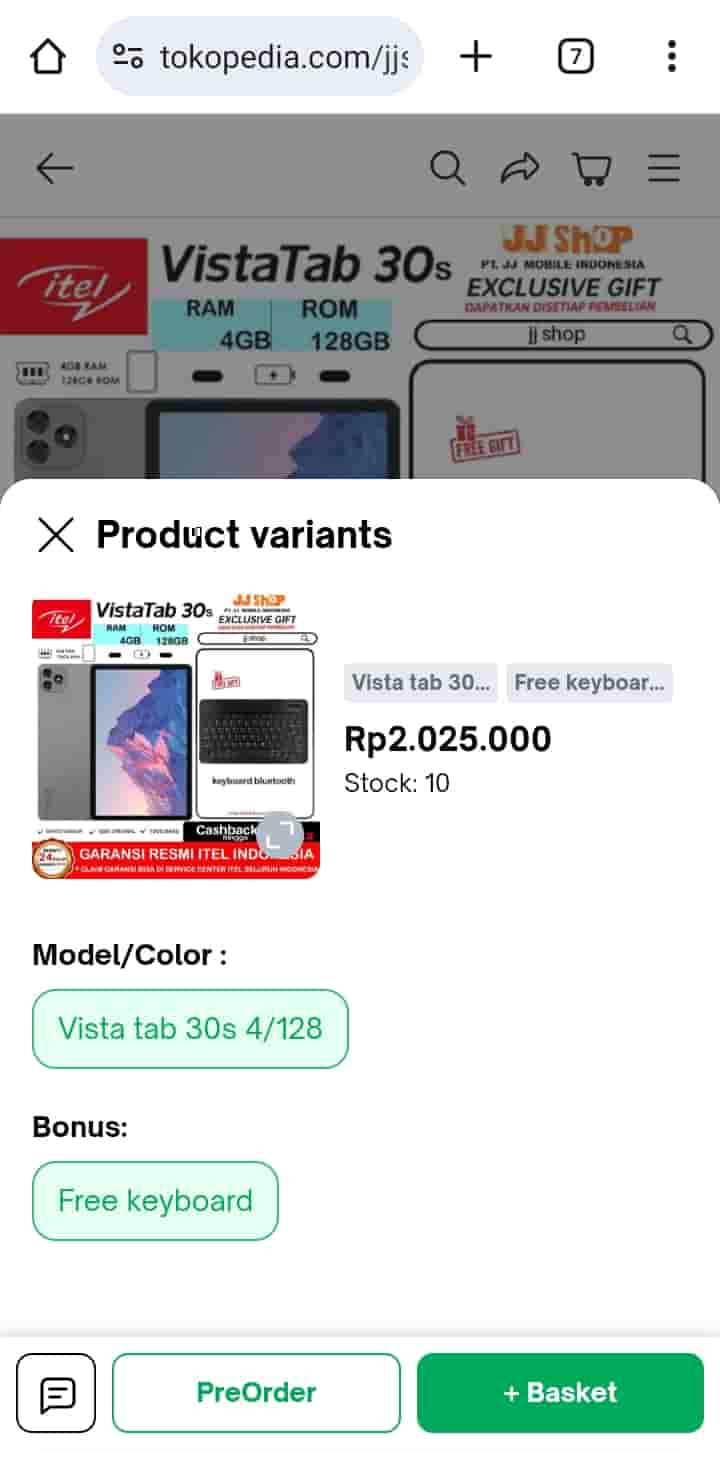Open a new browser tab
Screen dimensions: 720x1480
[476, 57]
